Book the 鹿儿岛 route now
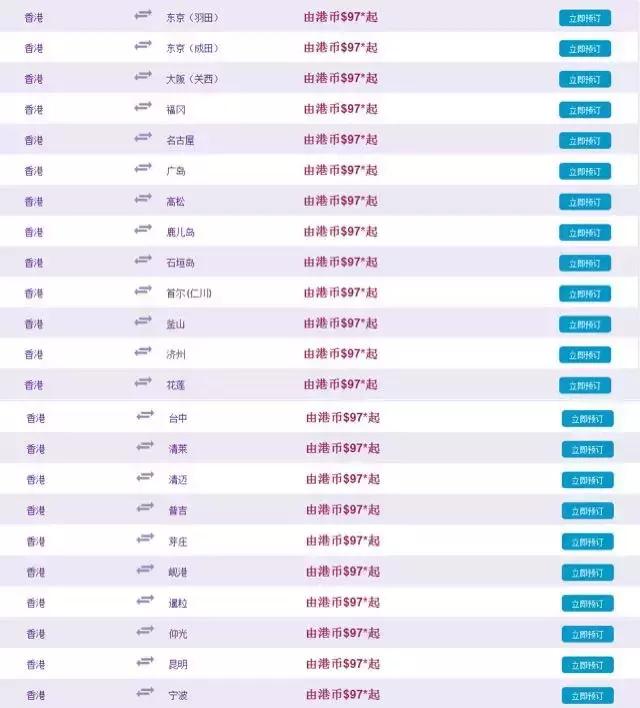 click(585, 233)
